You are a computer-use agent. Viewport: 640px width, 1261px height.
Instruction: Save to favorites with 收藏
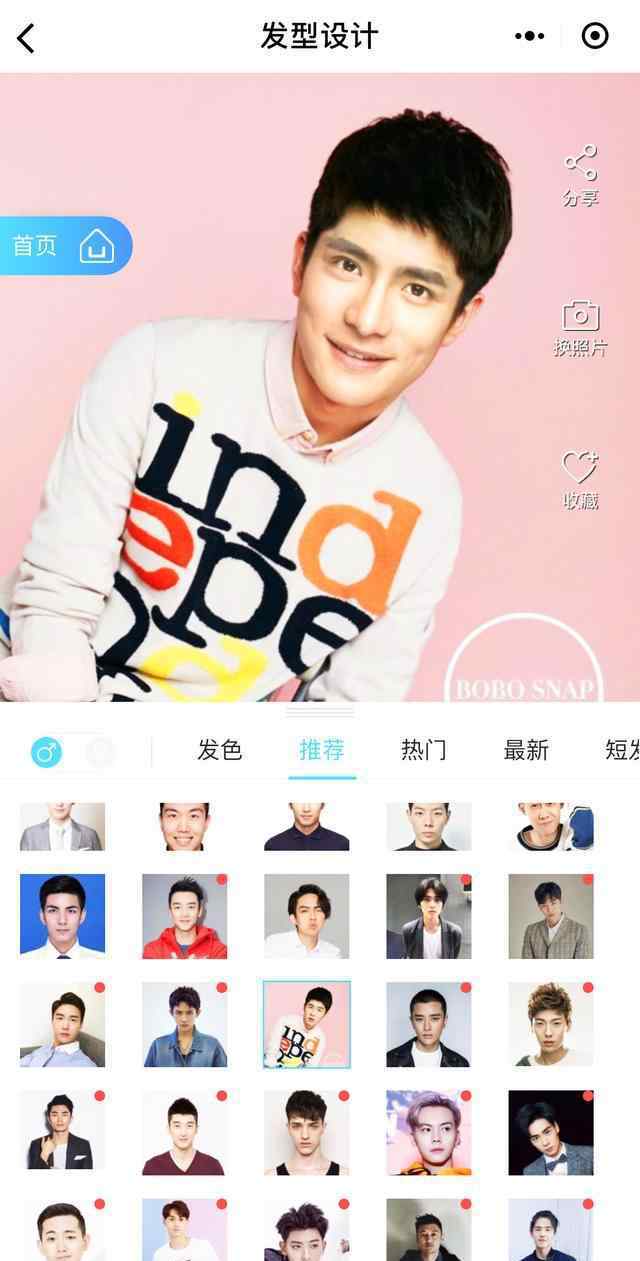pyautogui.click(x=580, y=480)
